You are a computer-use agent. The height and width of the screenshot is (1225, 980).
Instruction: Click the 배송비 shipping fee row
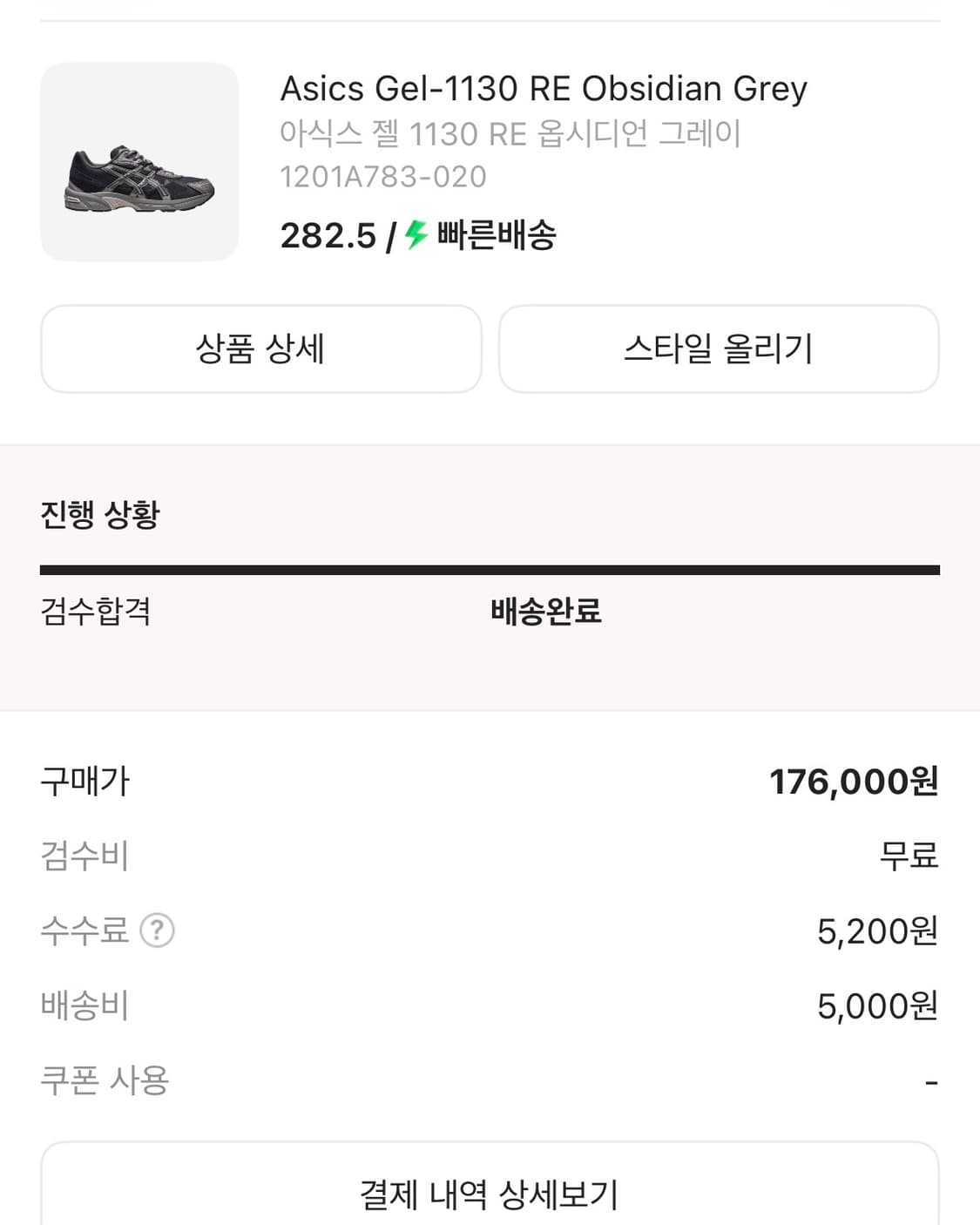click(x=84, y=1006)
